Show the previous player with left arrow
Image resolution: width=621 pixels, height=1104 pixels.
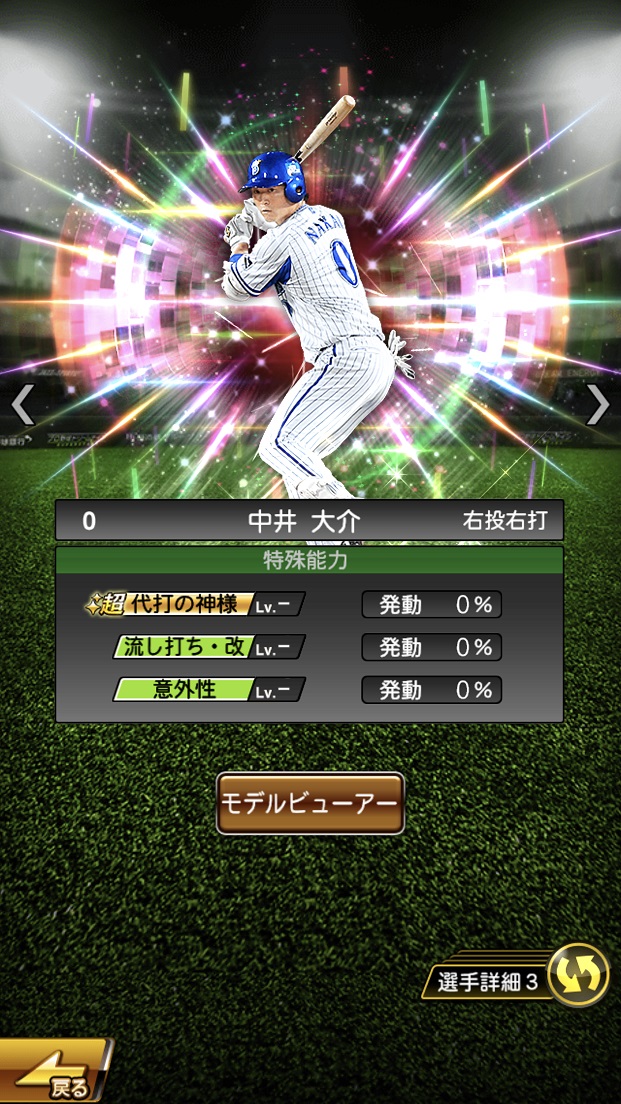click(x=22, y=404)
